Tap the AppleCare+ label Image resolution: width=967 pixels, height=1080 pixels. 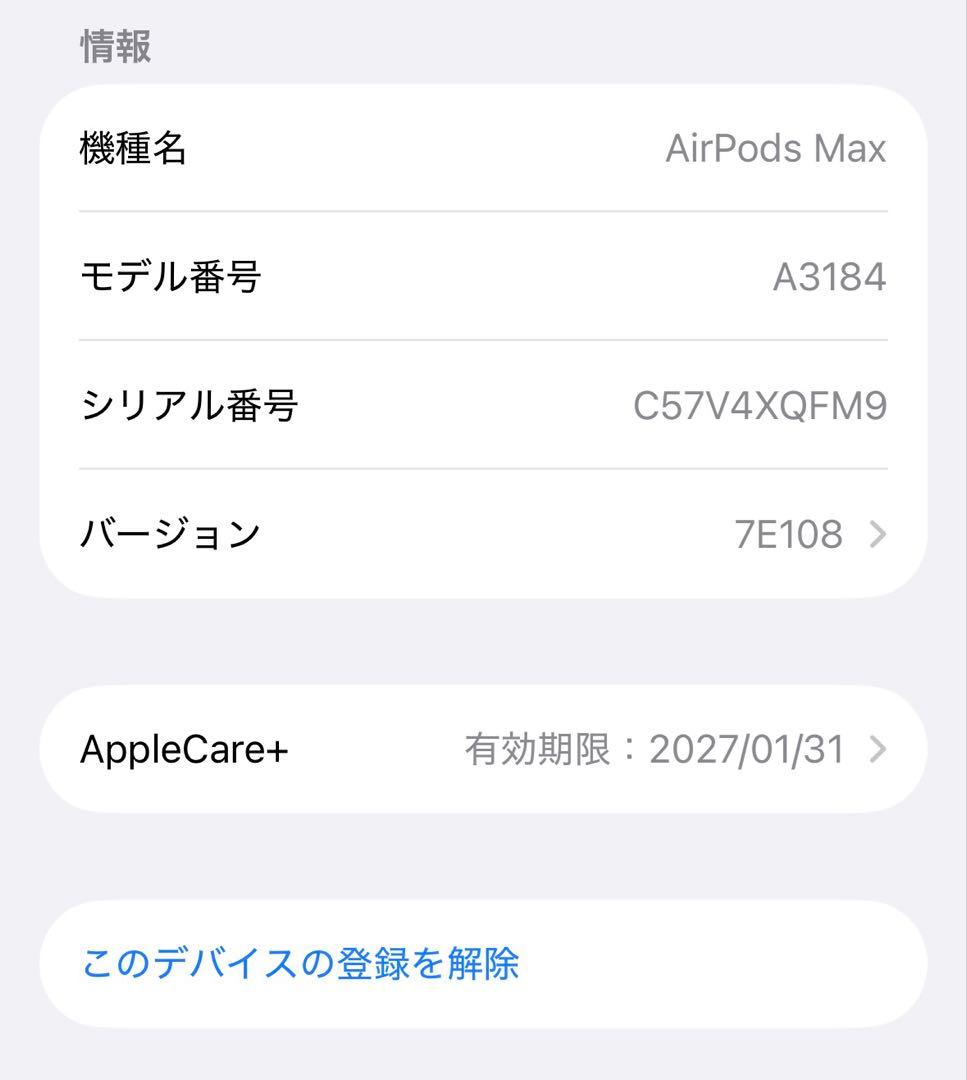(180, 748)
